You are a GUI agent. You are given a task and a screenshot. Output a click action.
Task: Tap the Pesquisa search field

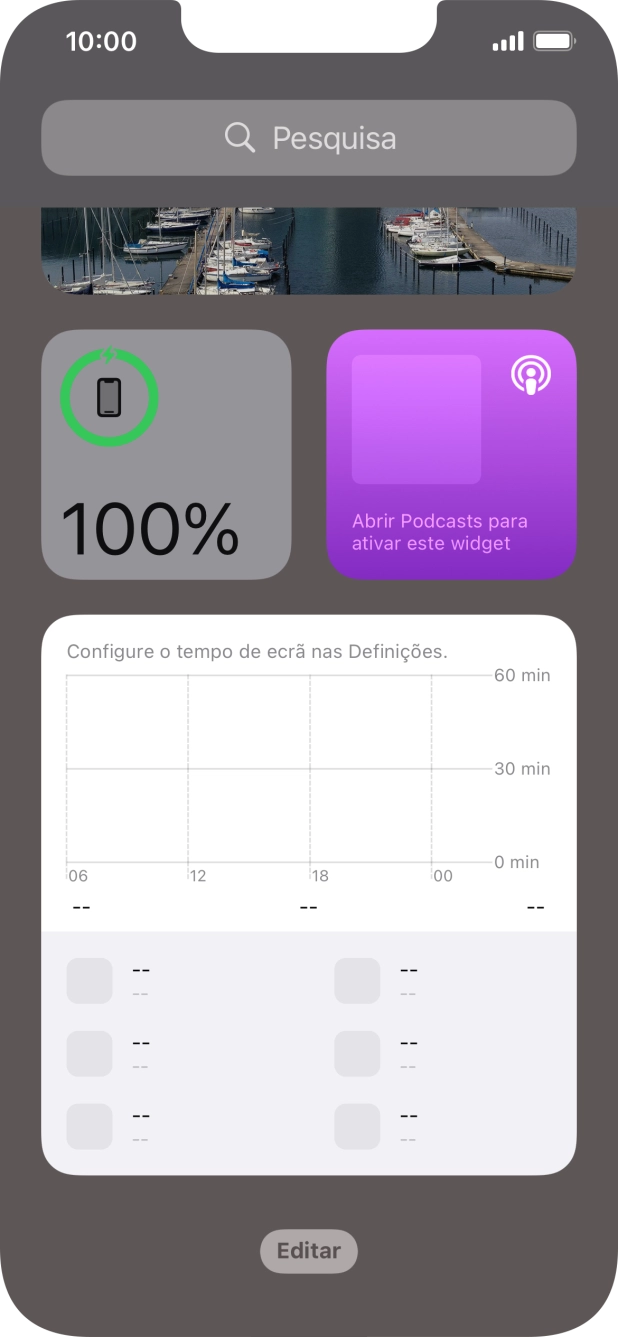tap(309, 138)
